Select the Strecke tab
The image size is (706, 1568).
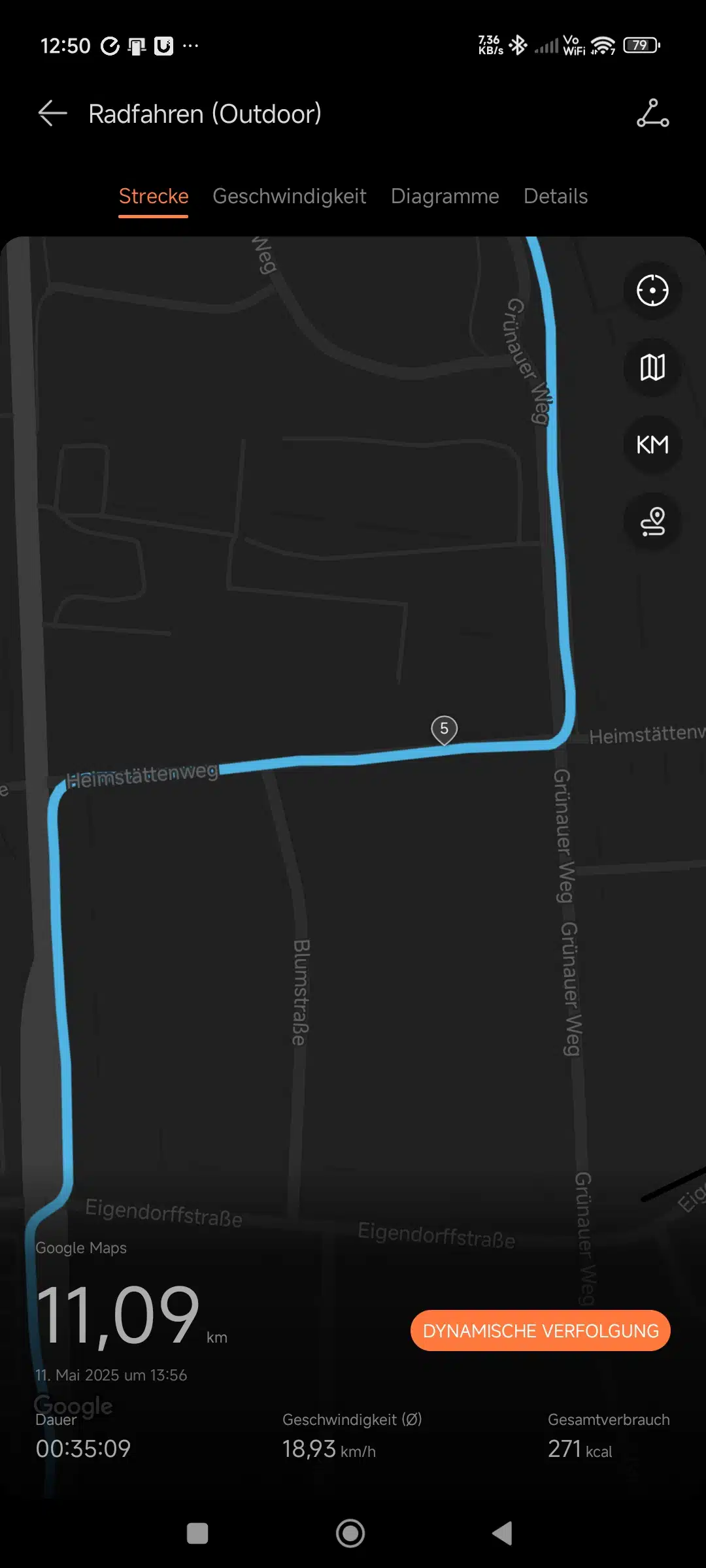[154, 196]
